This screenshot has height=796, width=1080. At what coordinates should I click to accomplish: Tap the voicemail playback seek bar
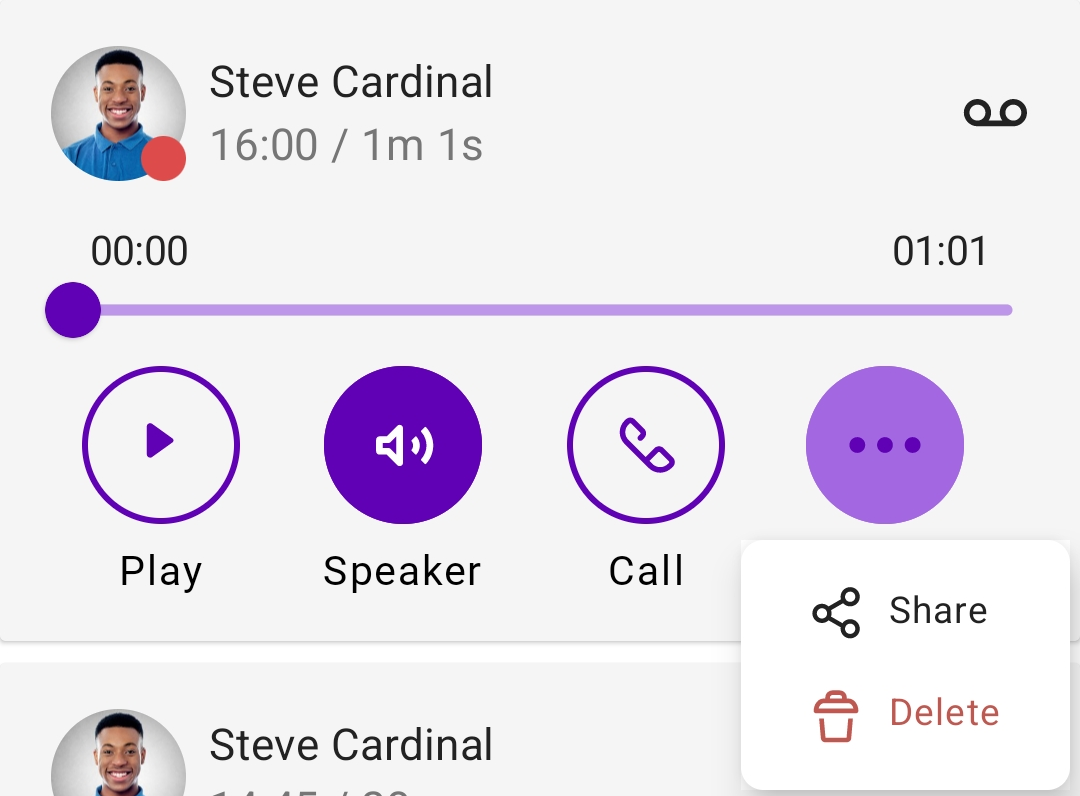click(540, 310)
